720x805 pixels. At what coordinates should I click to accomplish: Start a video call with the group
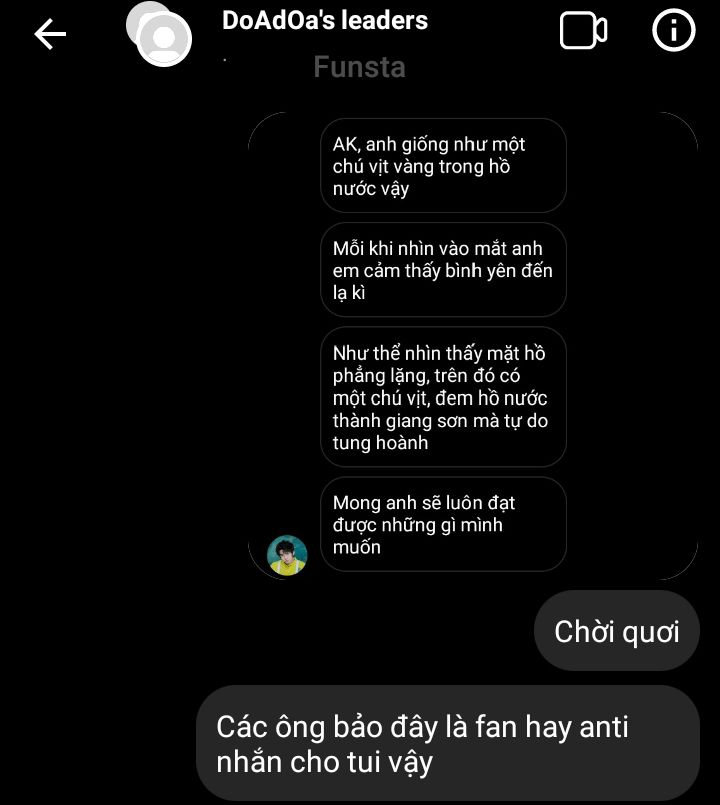(x=583, y=32)
